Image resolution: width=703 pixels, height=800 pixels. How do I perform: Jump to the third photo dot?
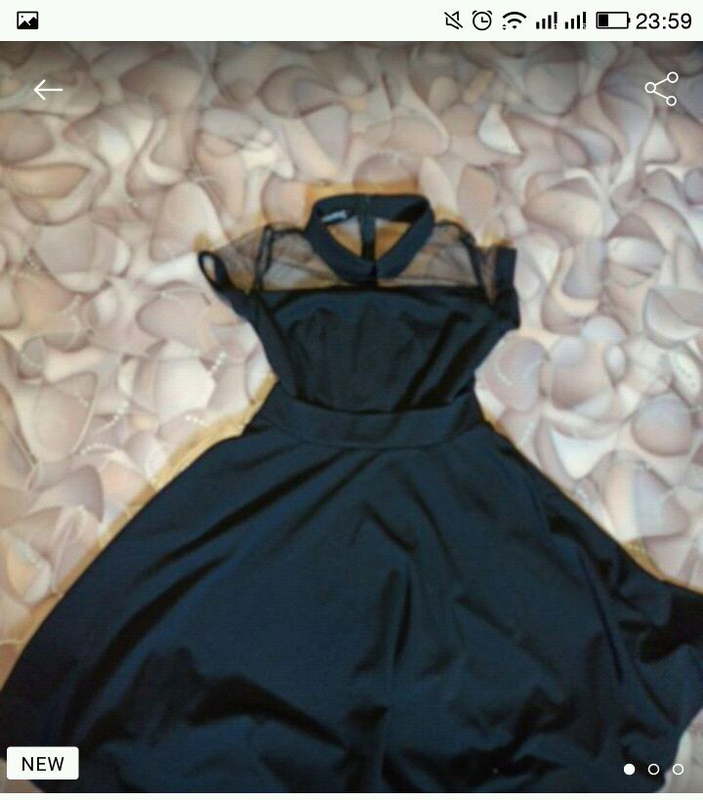point(678,769)
